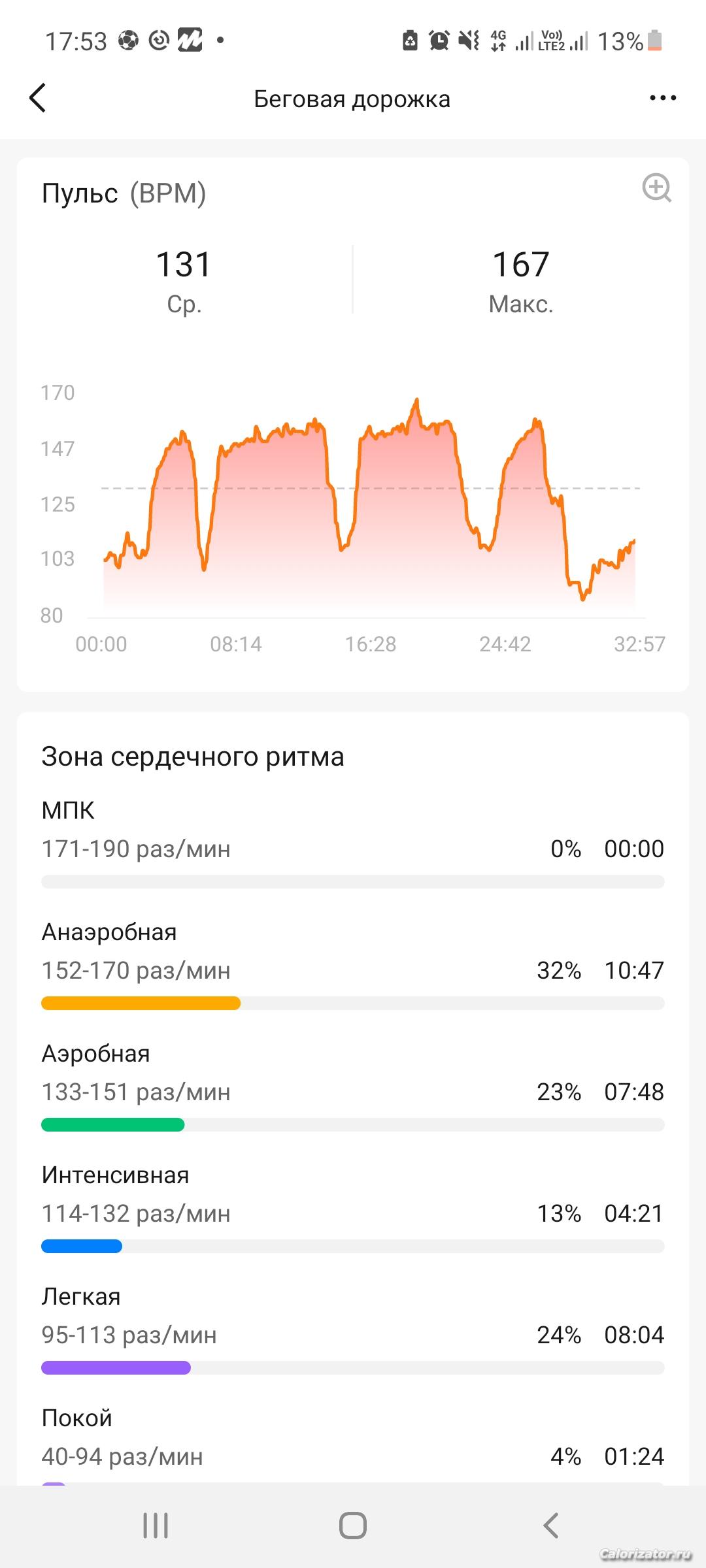The image size is (706, 1568).
Task: Open the three-dot overflow menu
Action: click(663, 99)
